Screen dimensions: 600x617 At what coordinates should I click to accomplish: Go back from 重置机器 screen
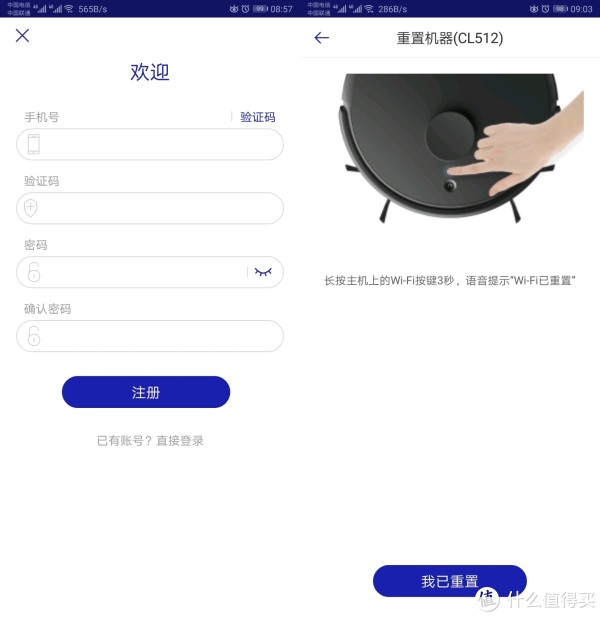(x=322, y=38)
